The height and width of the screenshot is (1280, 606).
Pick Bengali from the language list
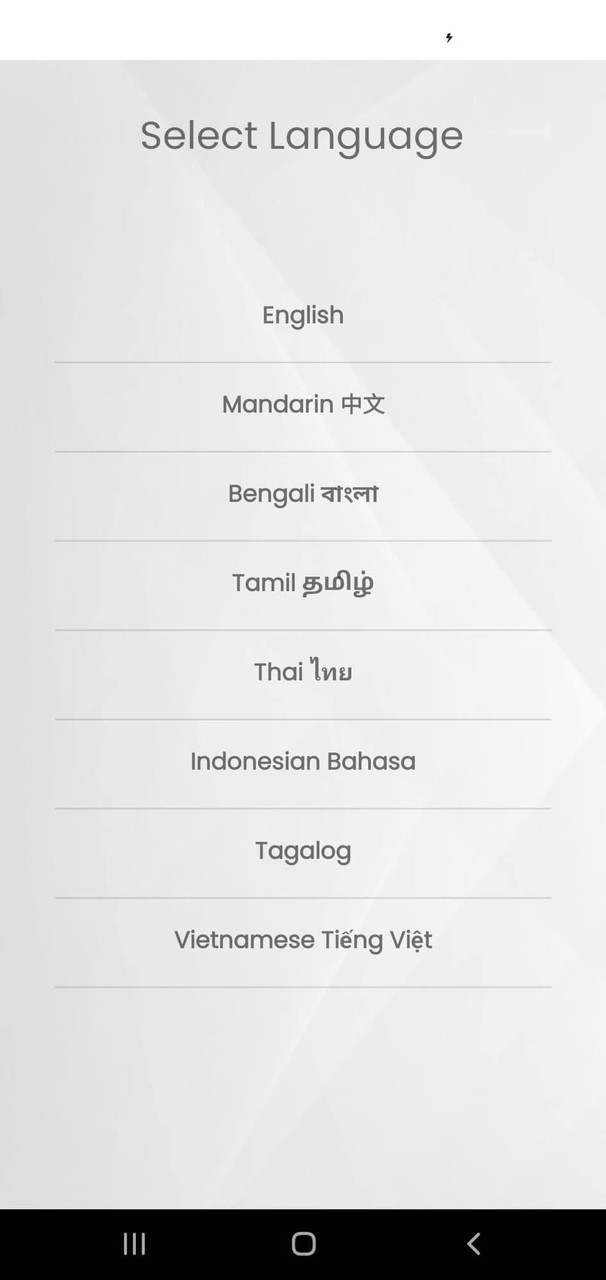[x=303, y=494]
